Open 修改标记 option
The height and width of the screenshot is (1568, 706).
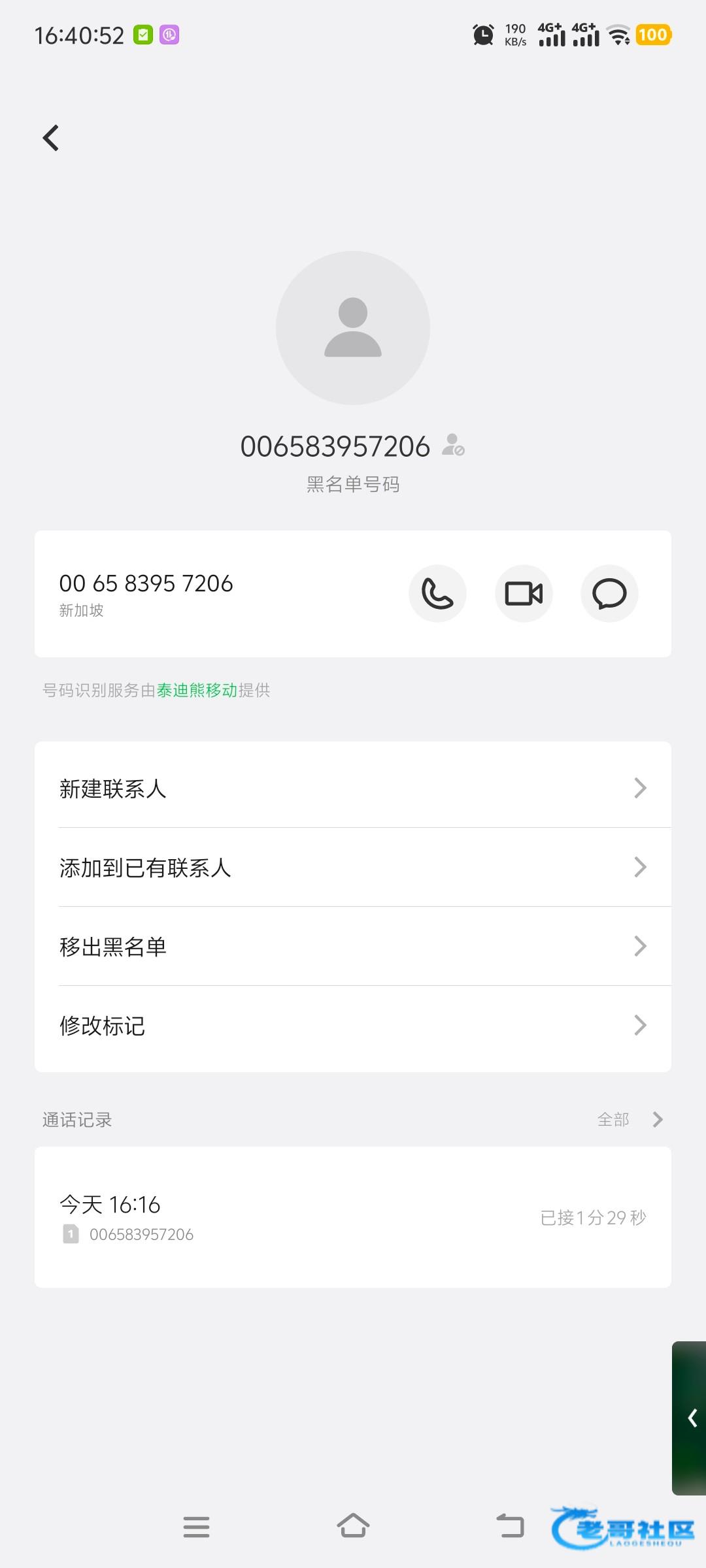pos(353,1026)
